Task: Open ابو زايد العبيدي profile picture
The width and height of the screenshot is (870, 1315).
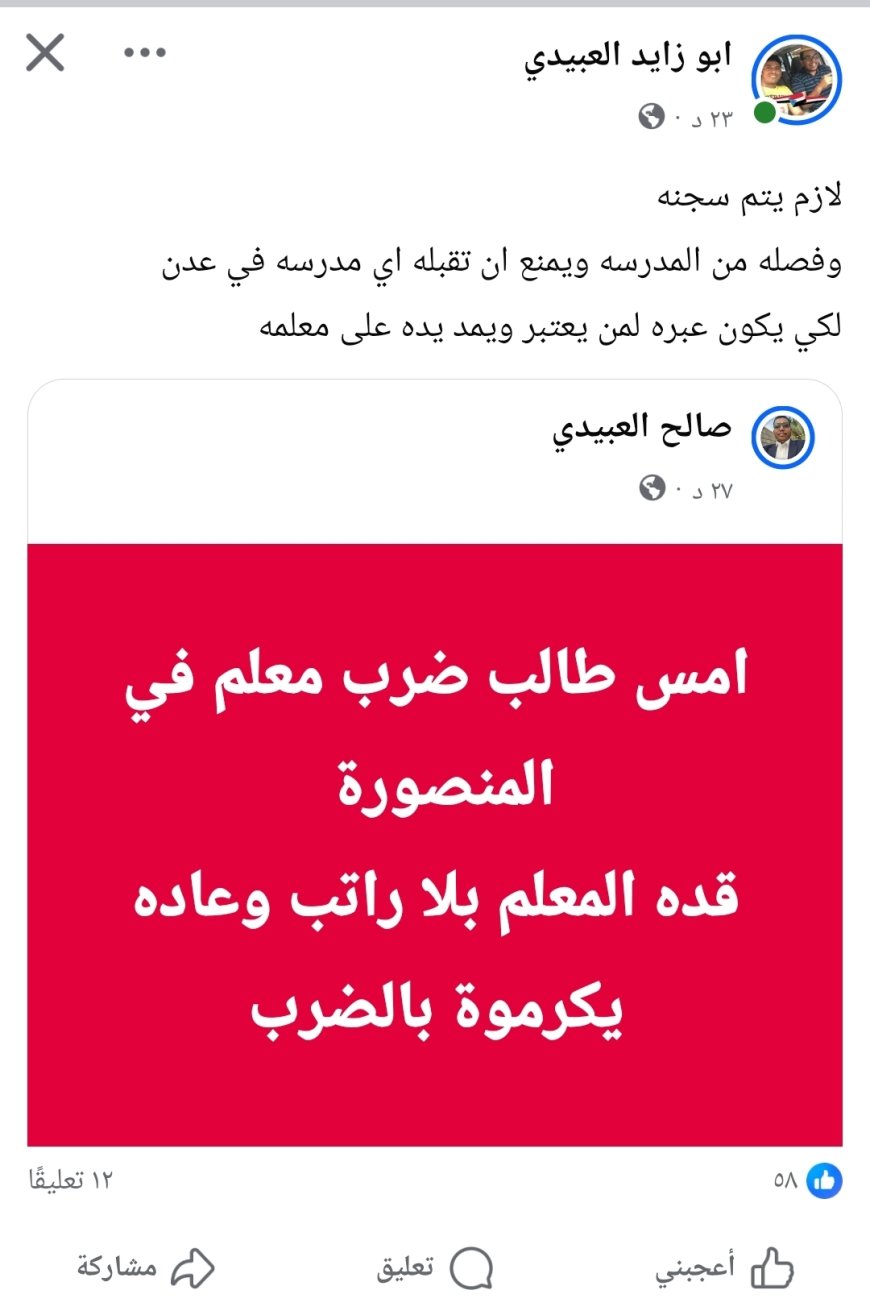Action: [796, 80]
